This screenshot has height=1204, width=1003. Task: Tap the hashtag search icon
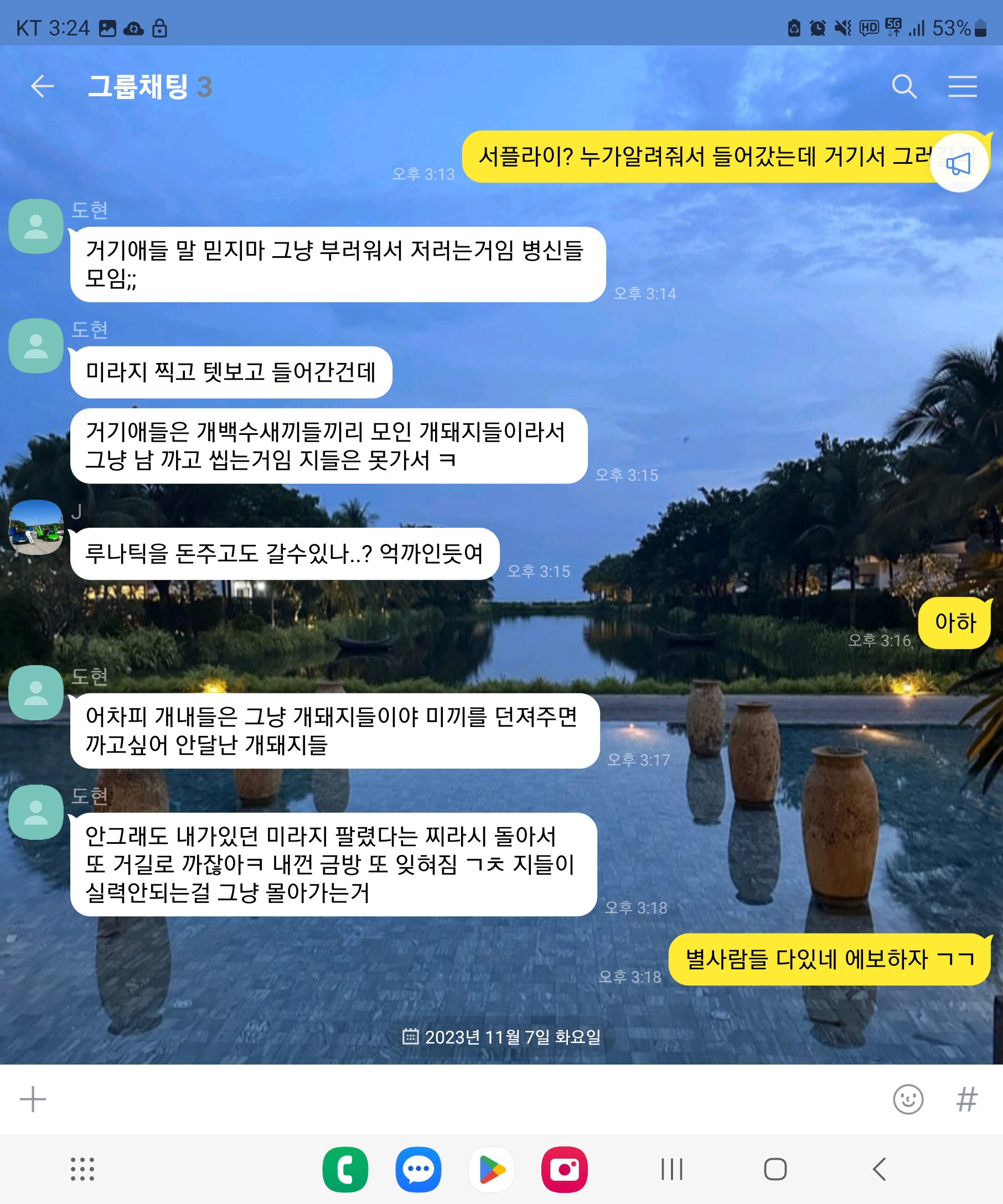click(x=966, y=1099)
